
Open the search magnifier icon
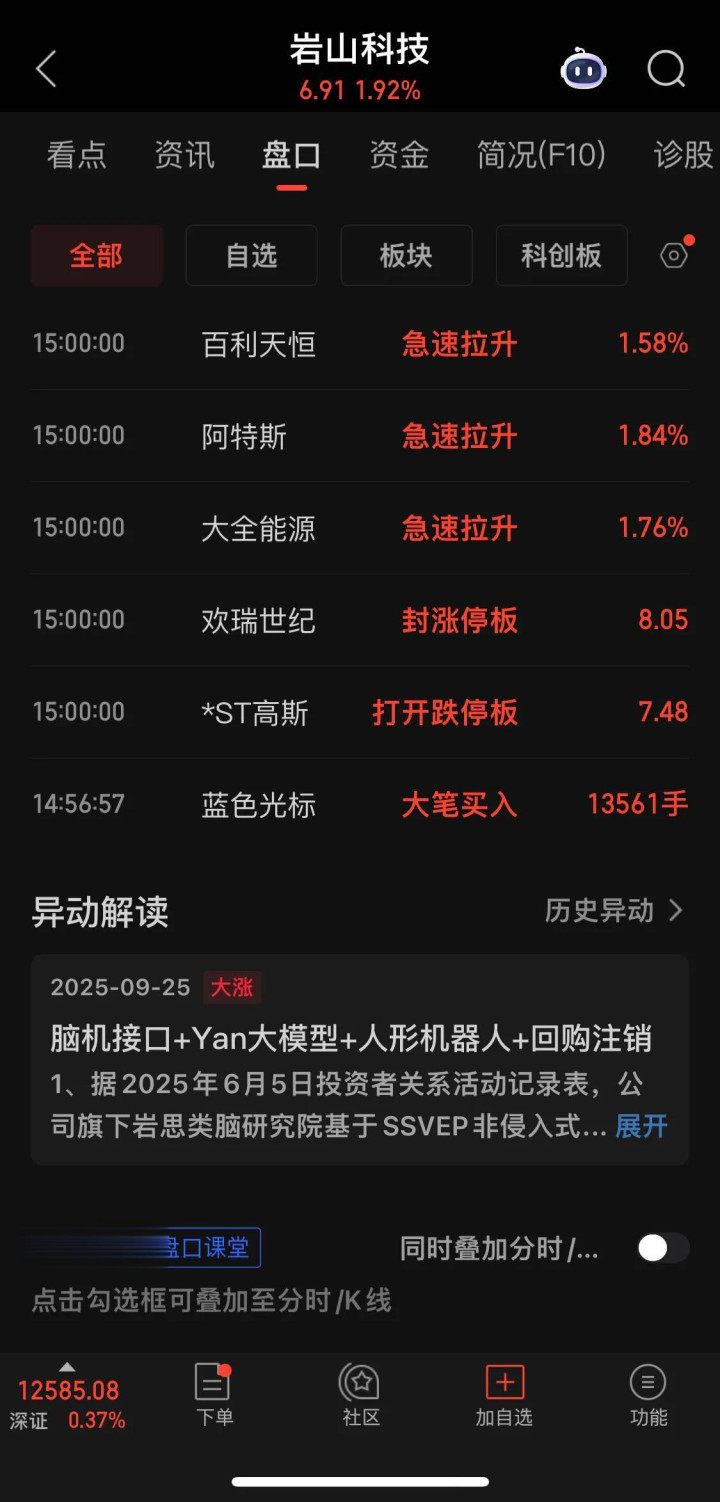666,69
